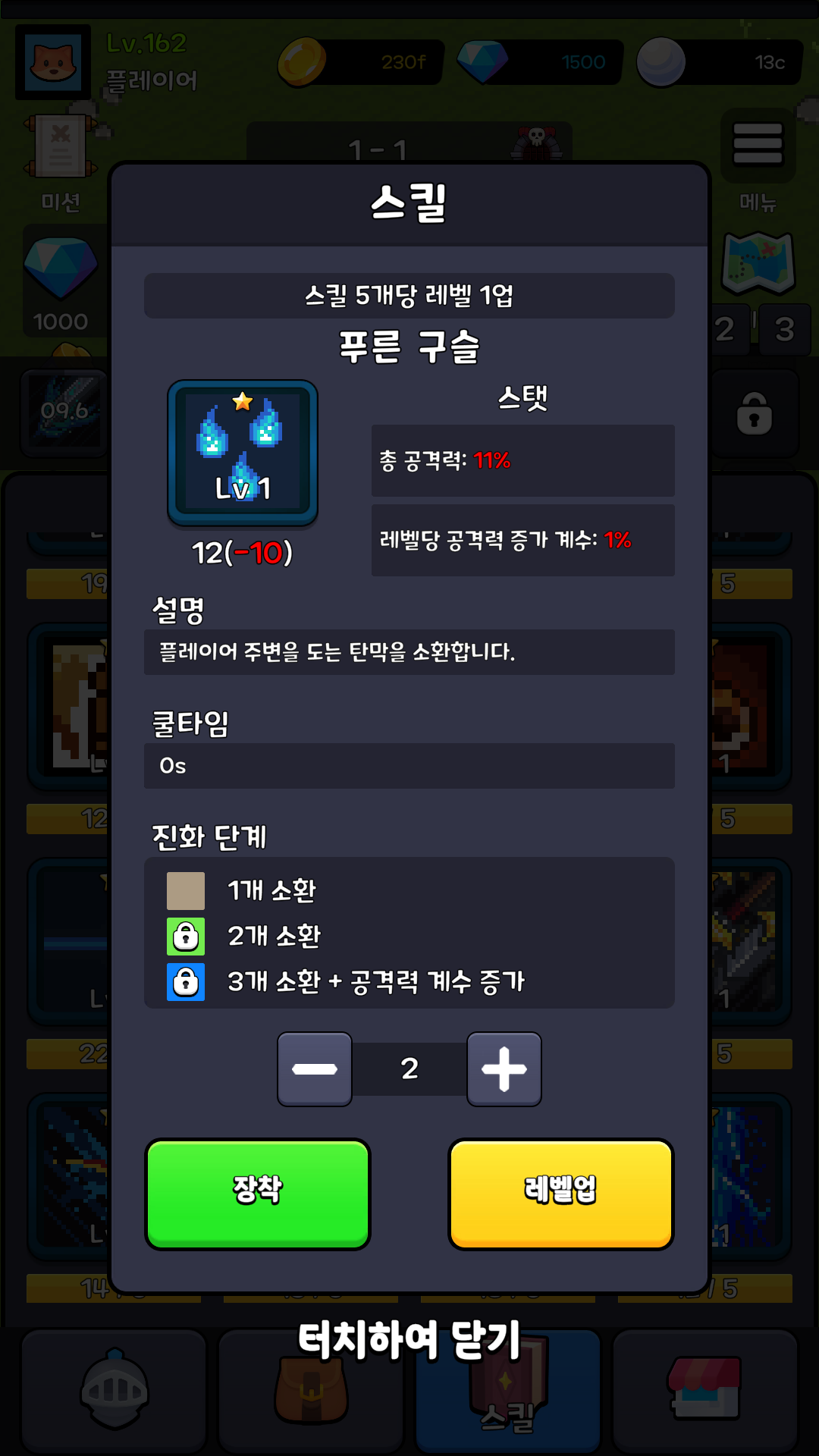The image size is (819, 1456).
Task: Close the skill popup via 터치하여 닫기
Action: pos(409,1340)
